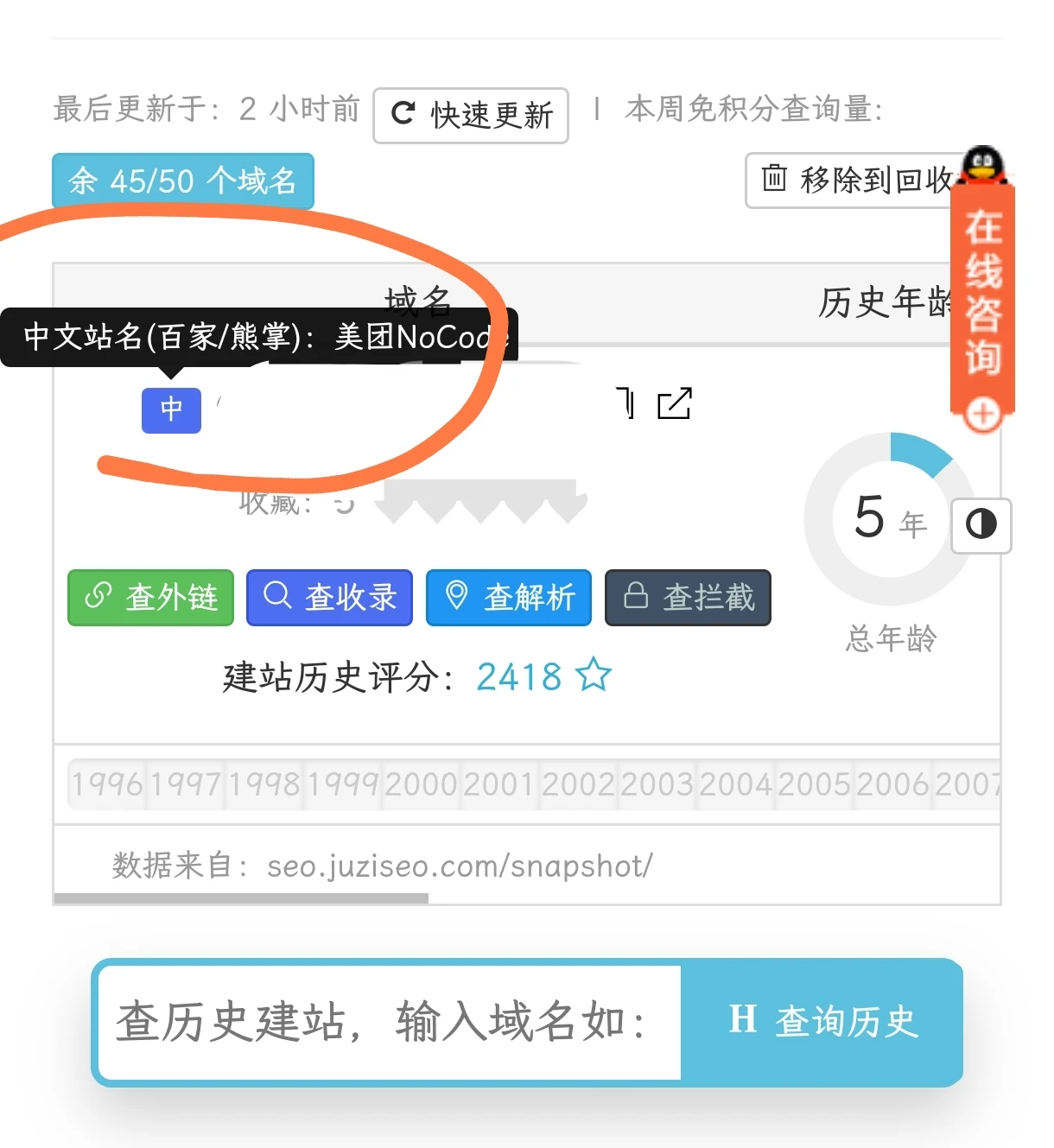
Task: Tap 查拦截 button
Action: coord(688,597)
